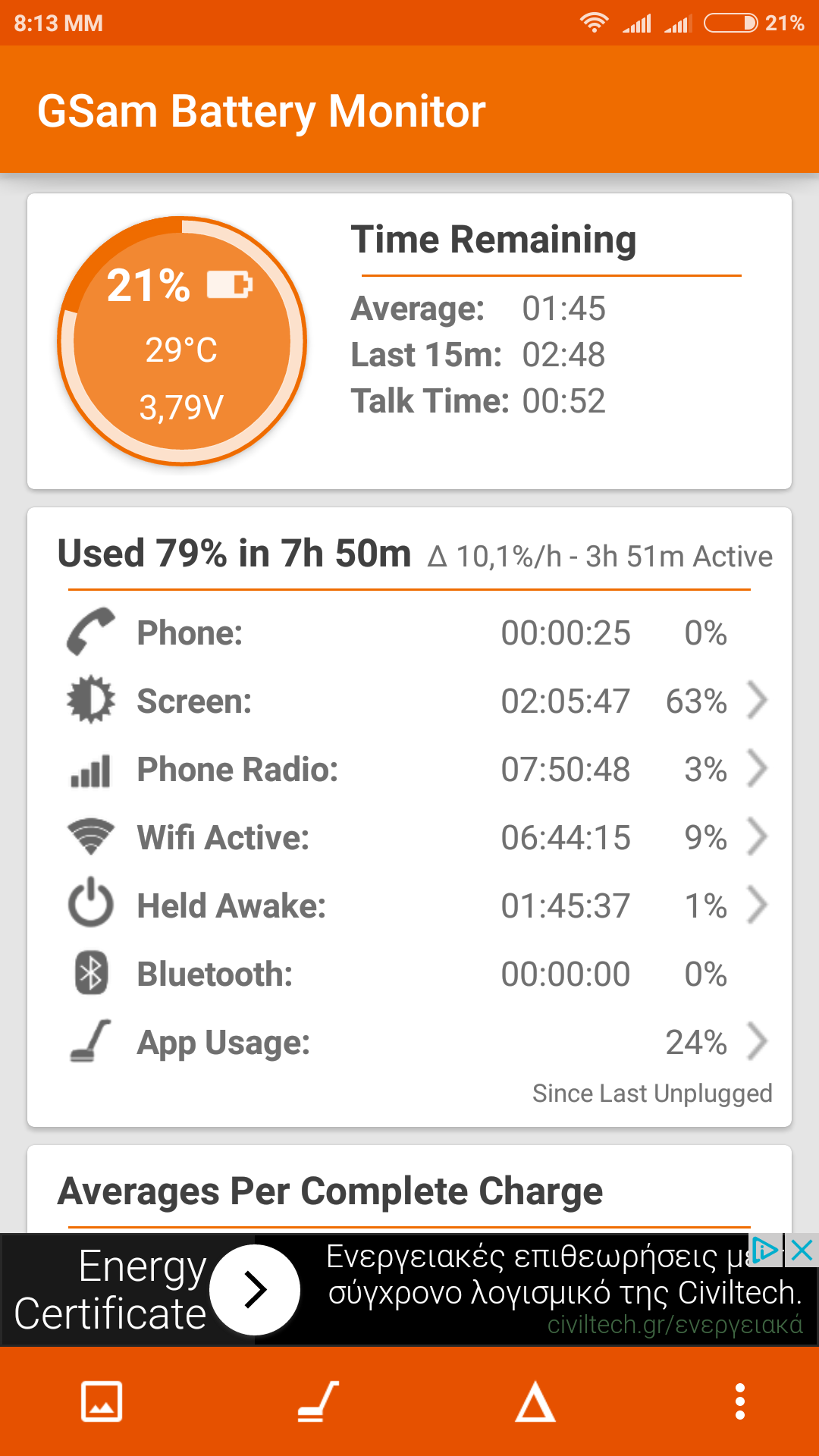Tap the battery level circle gauge

pyautogui.click(x=182, y=341)
